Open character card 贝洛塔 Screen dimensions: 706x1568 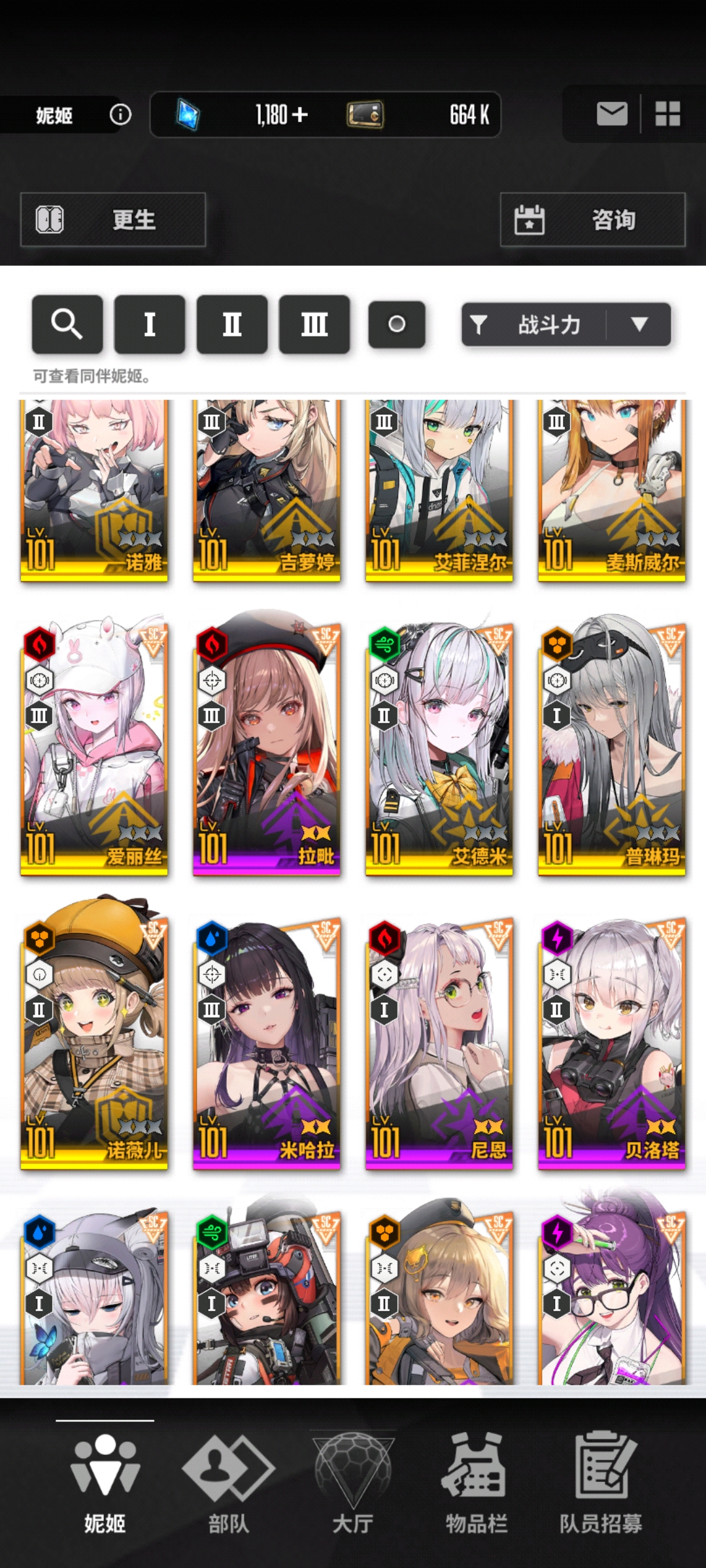(612, 1039)
